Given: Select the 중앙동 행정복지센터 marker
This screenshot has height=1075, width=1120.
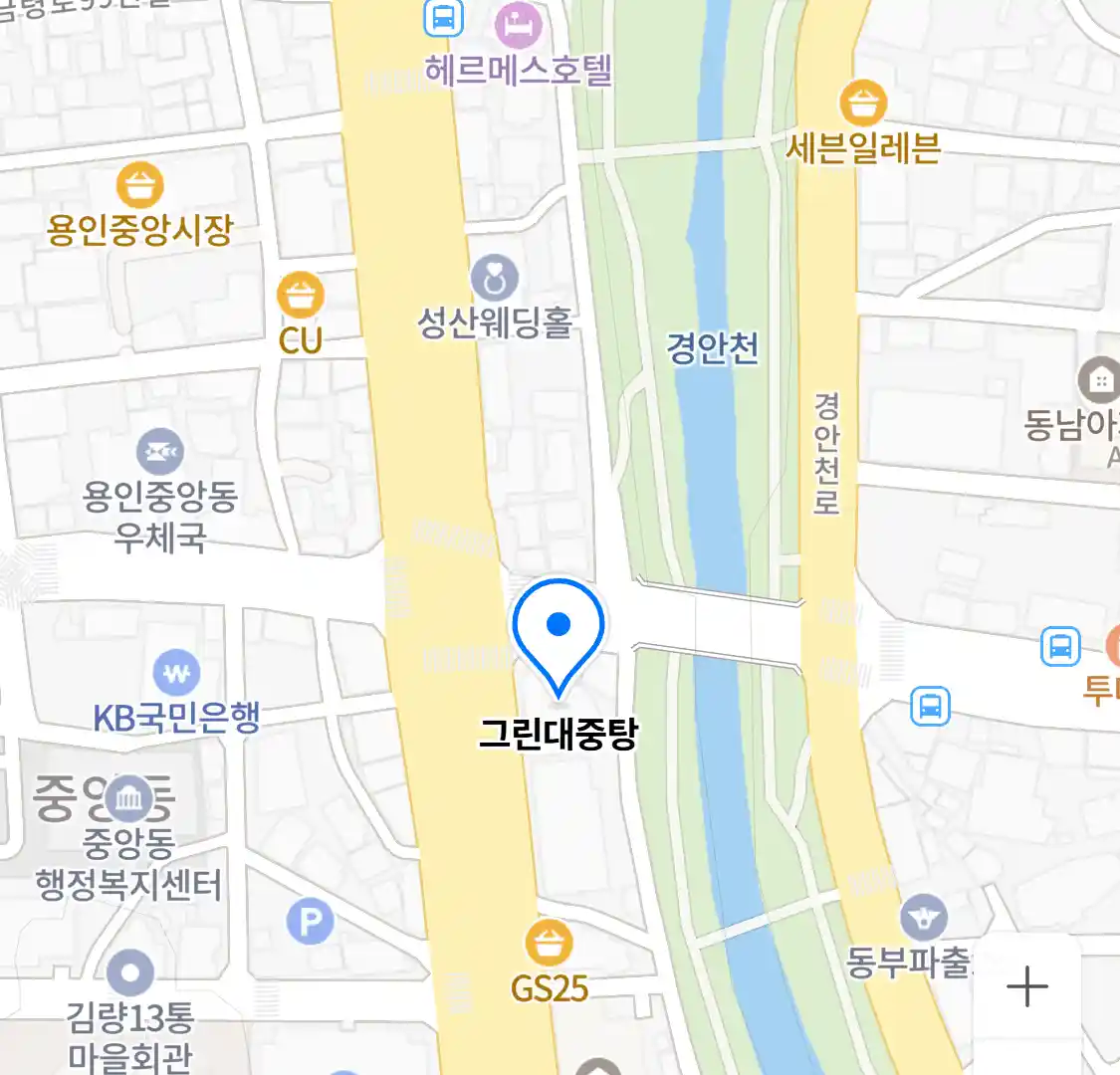Looking at the screenshot, I should pyautogui.click(x=129, y=798).
